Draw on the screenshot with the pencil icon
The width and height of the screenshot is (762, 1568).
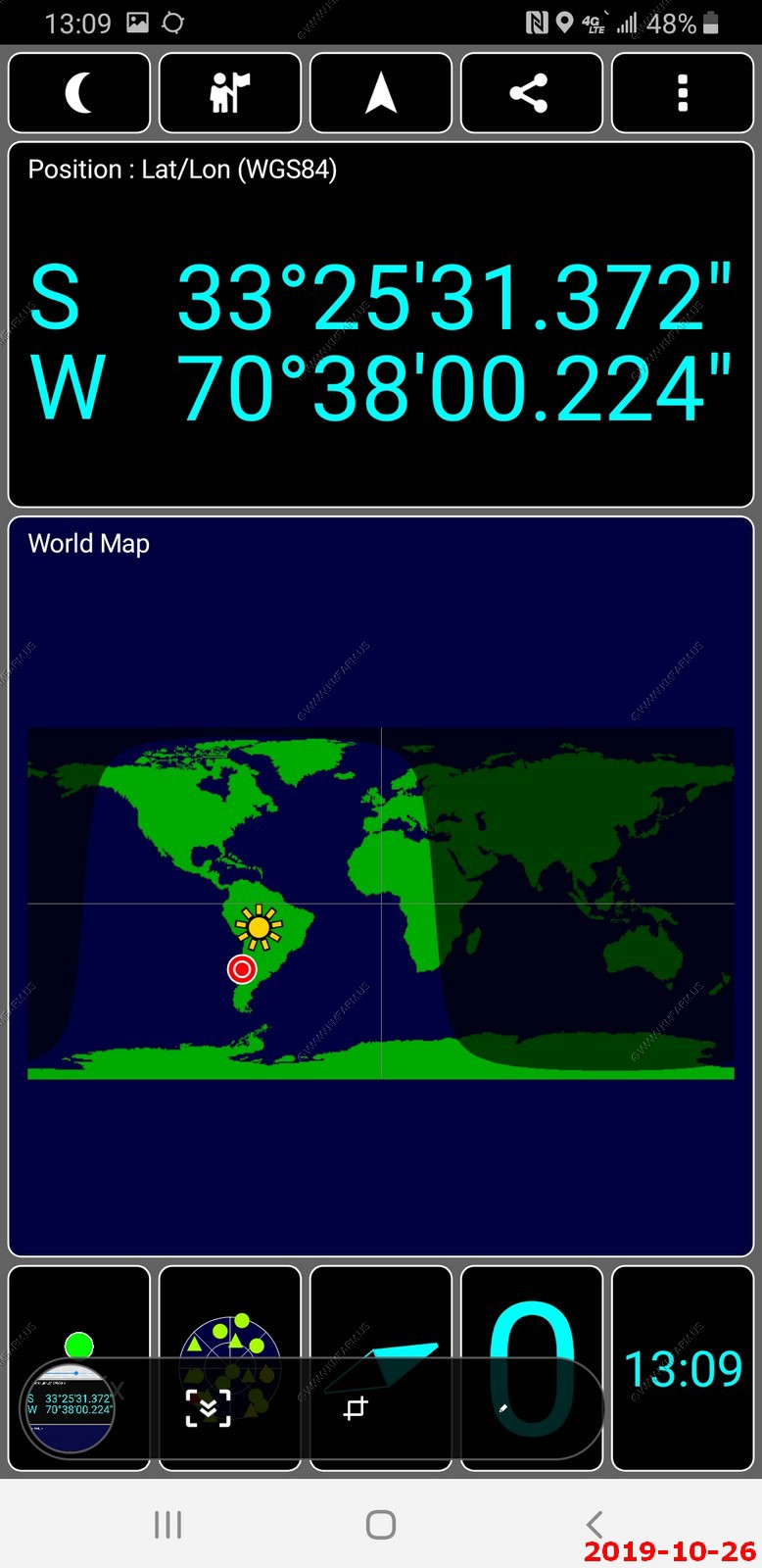(503, 1408)
